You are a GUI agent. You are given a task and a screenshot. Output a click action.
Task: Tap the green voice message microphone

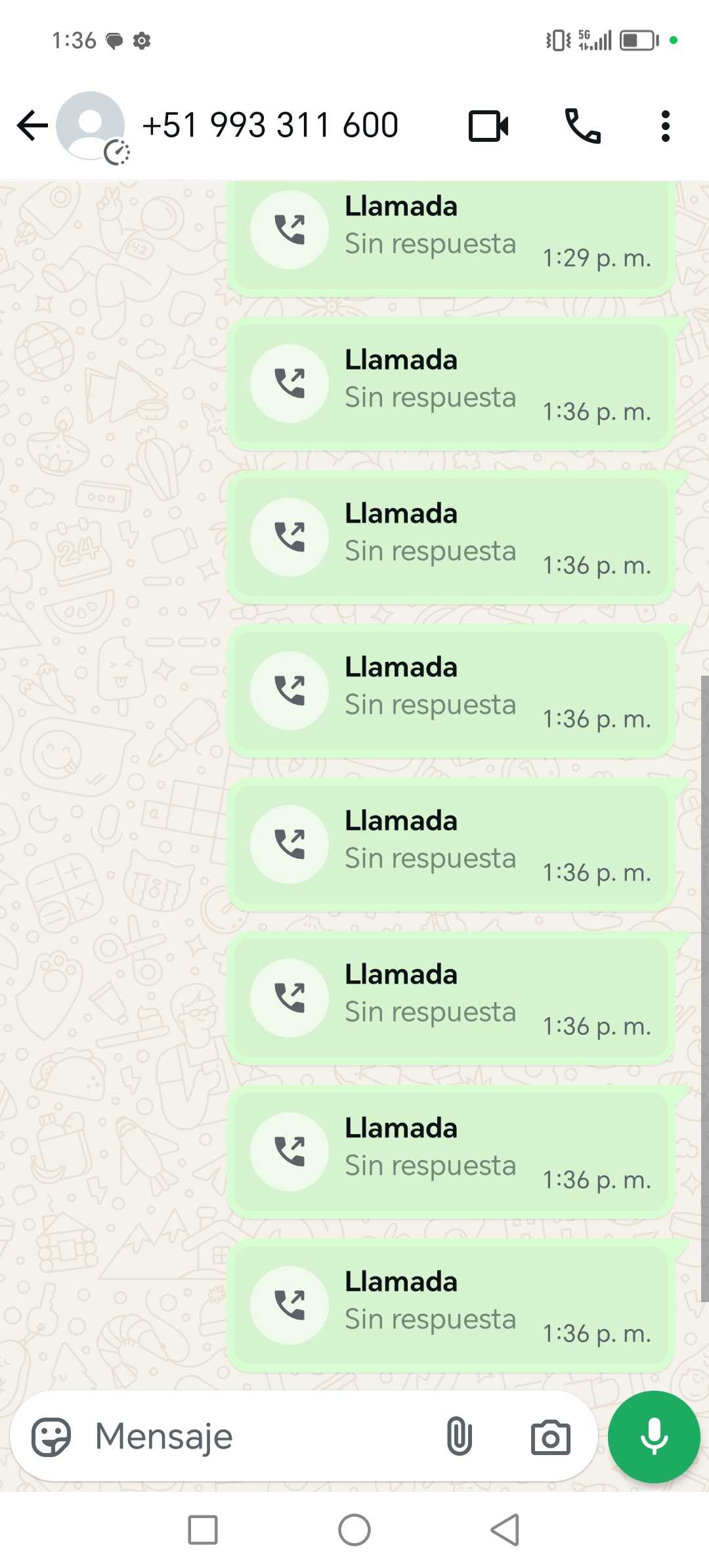click(x=654, y=1436)
